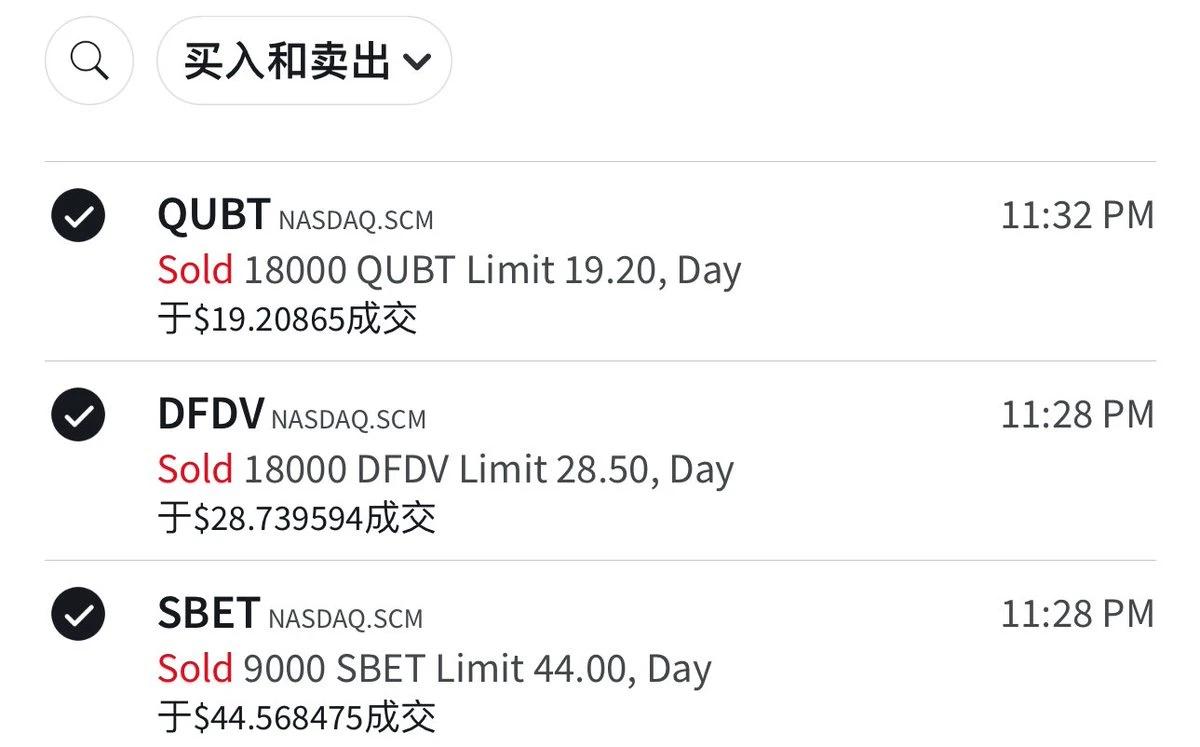Open the DFDV sold order details

[x=600, y=463]
